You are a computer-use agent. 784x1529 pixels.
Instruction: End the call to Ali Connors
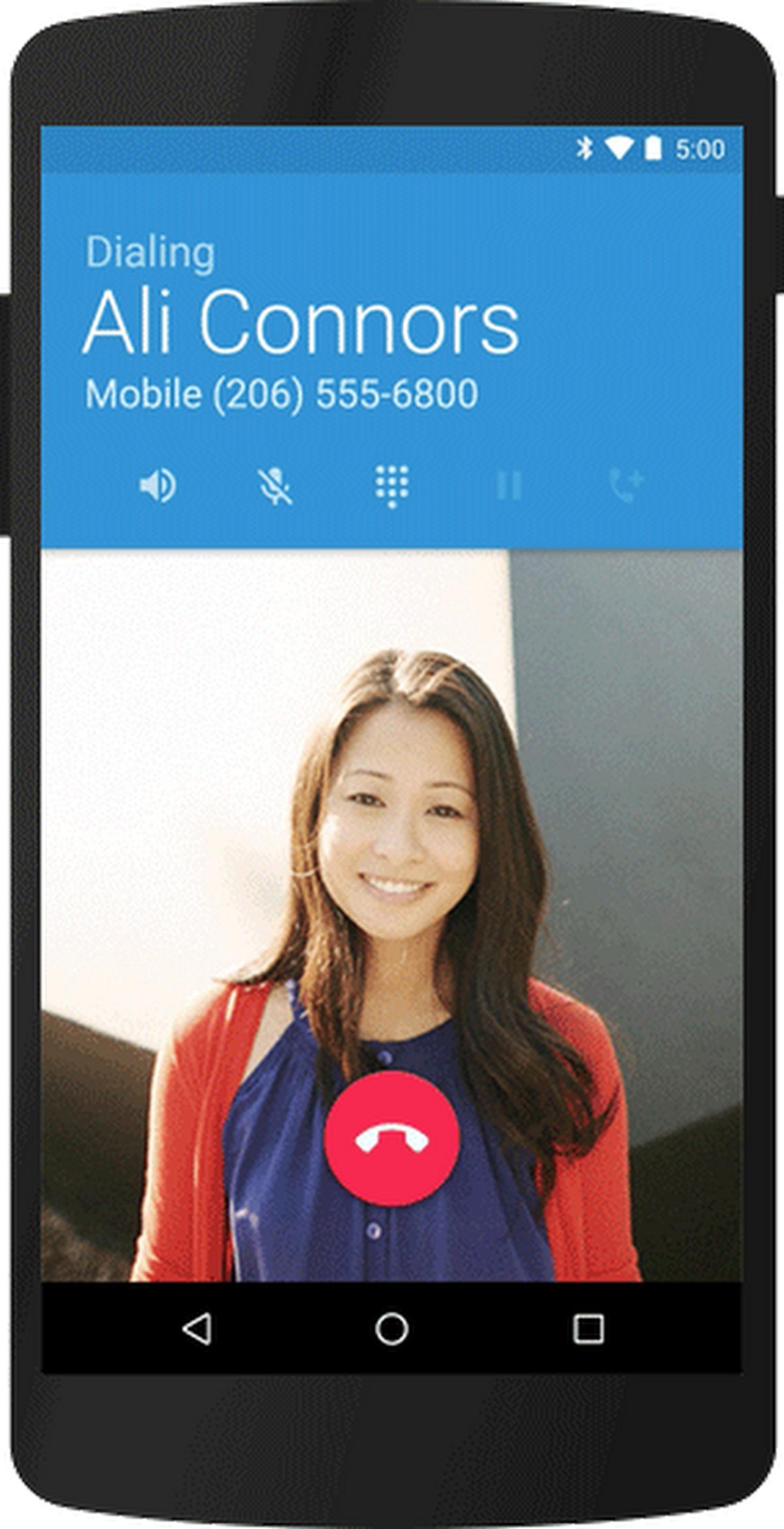coord(392,1138)
